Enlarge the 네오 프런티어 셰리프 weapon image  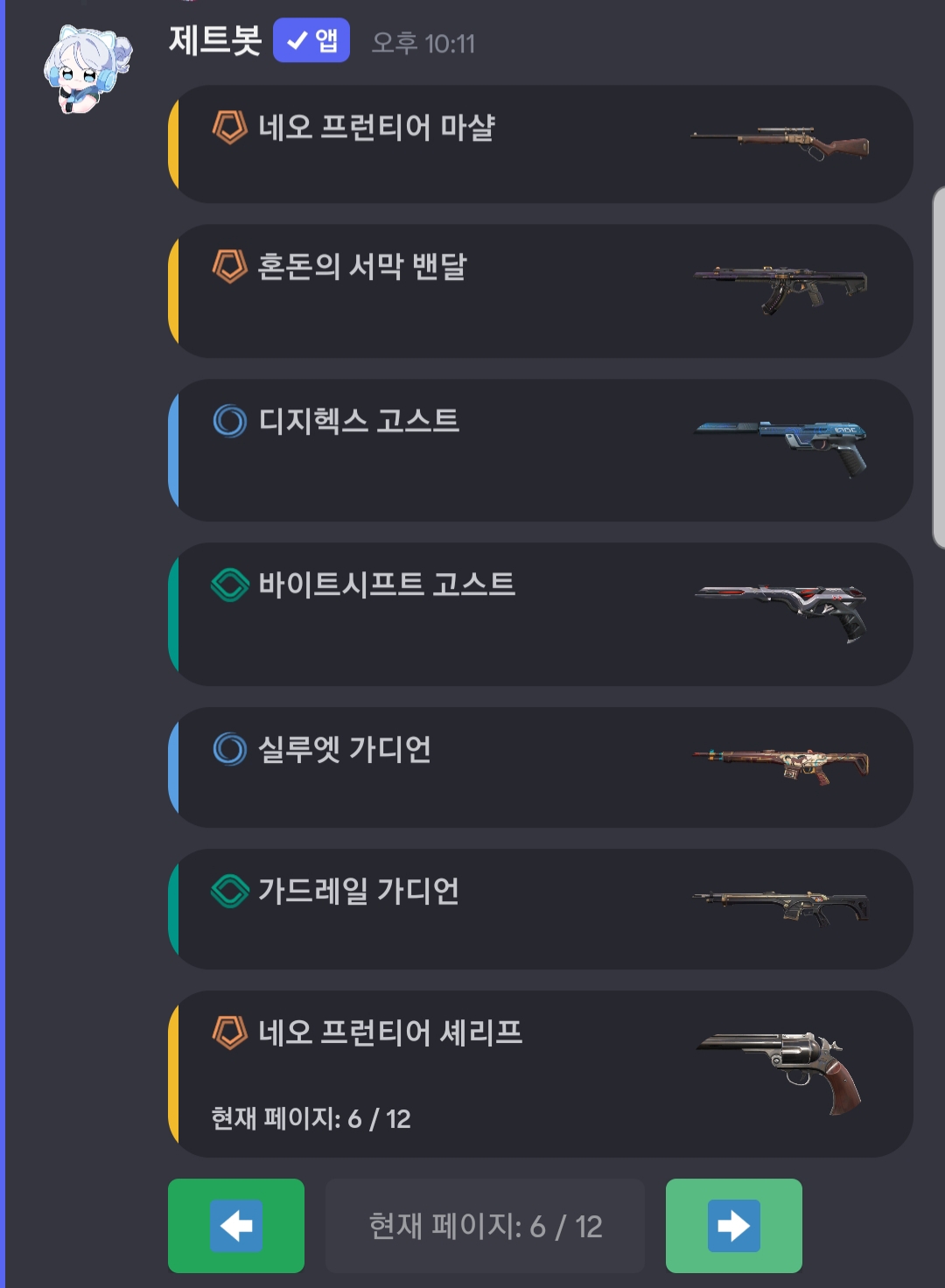tap(780, 1072)
